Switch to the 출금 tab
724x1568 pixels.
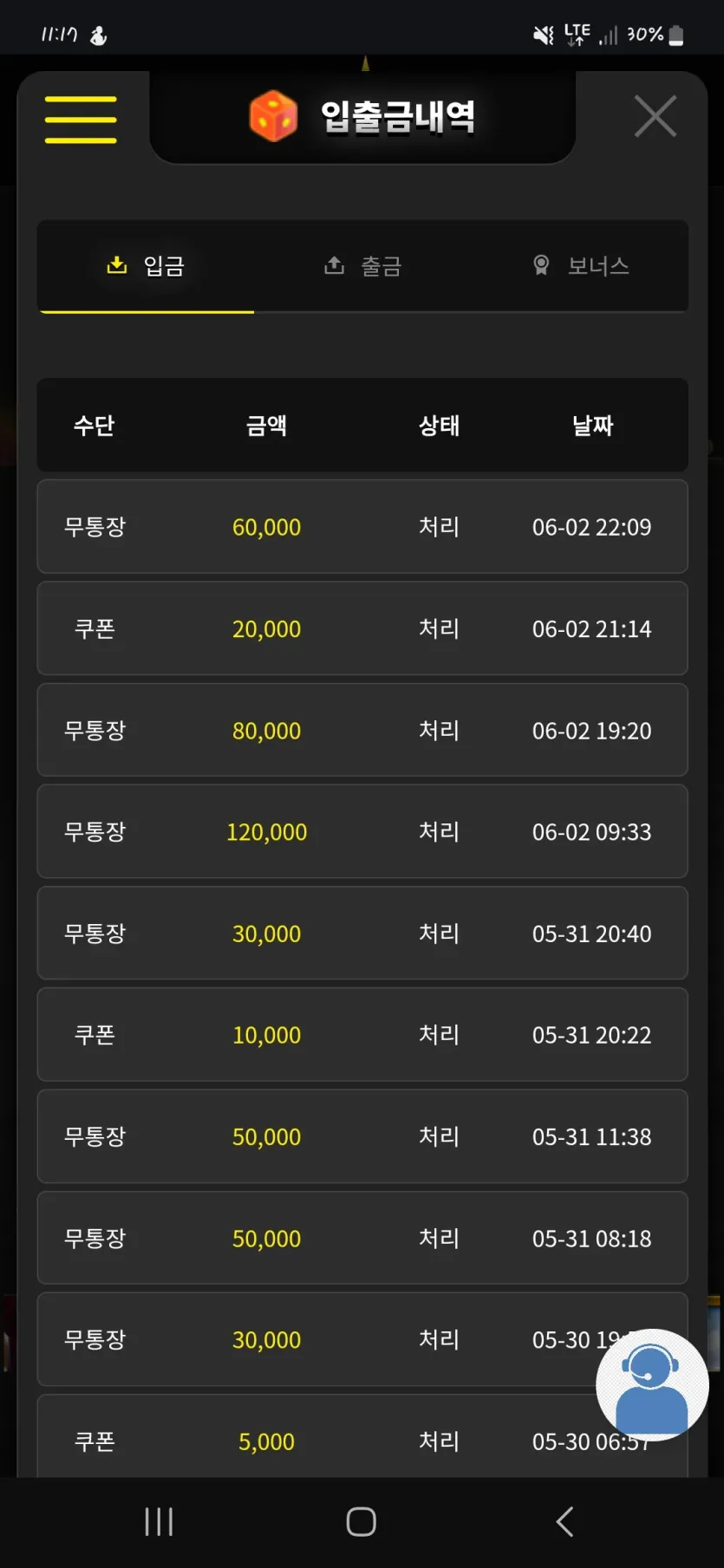tap(362, 265)
